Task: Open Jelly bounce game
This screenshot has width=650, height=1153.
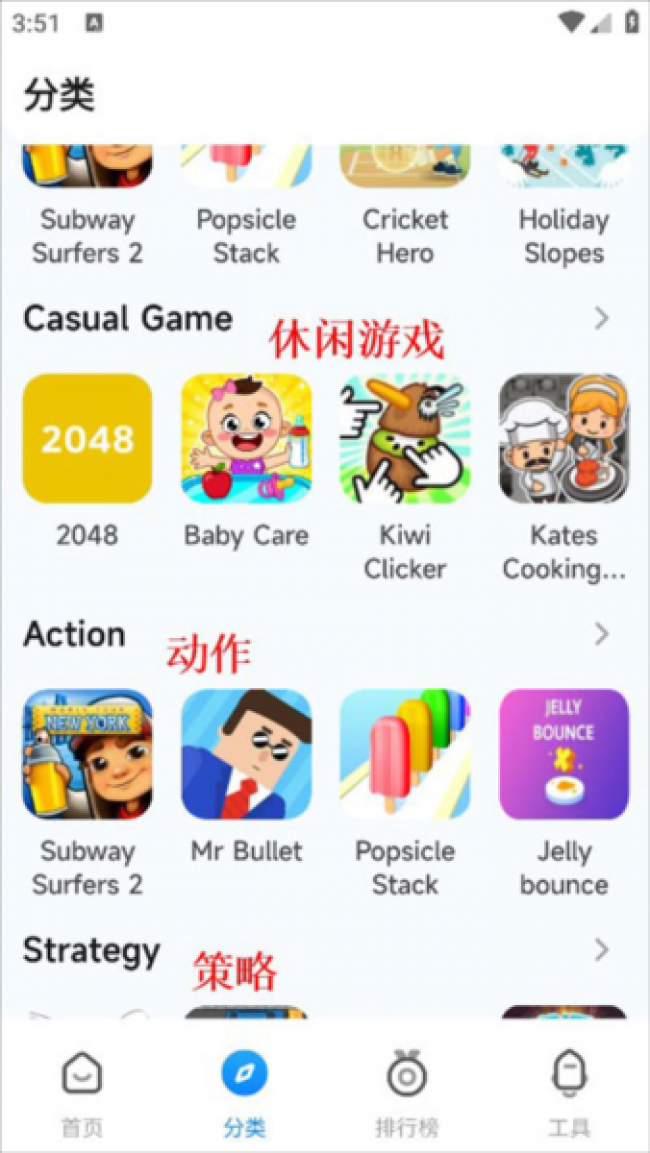Action: tap(564, 754)
